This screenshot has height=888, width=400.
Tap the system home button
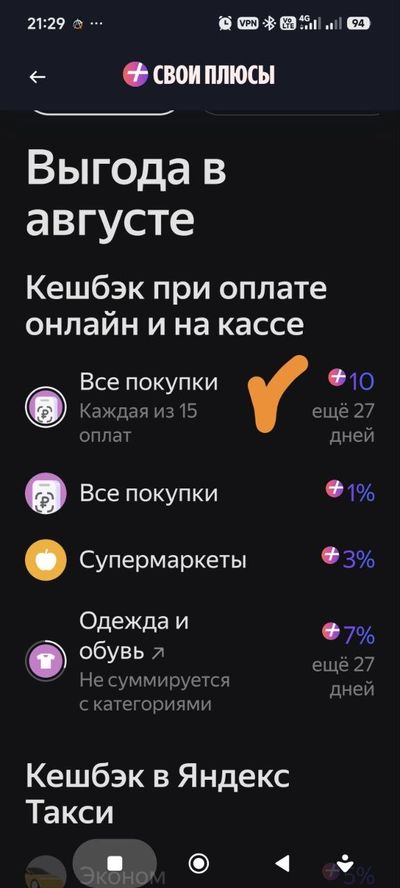pyautogui.click(x=199, y=863)
